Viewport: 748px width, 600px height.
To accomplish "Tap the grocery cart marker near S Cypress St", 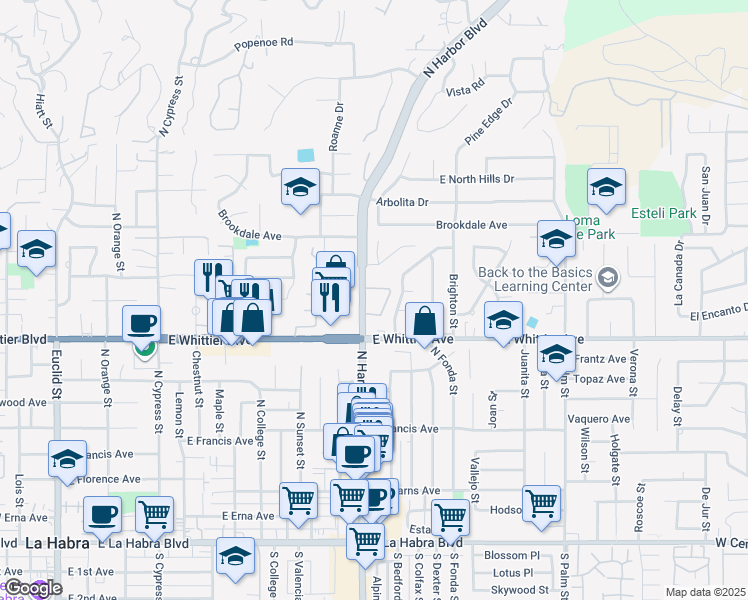I will (155, 515).
